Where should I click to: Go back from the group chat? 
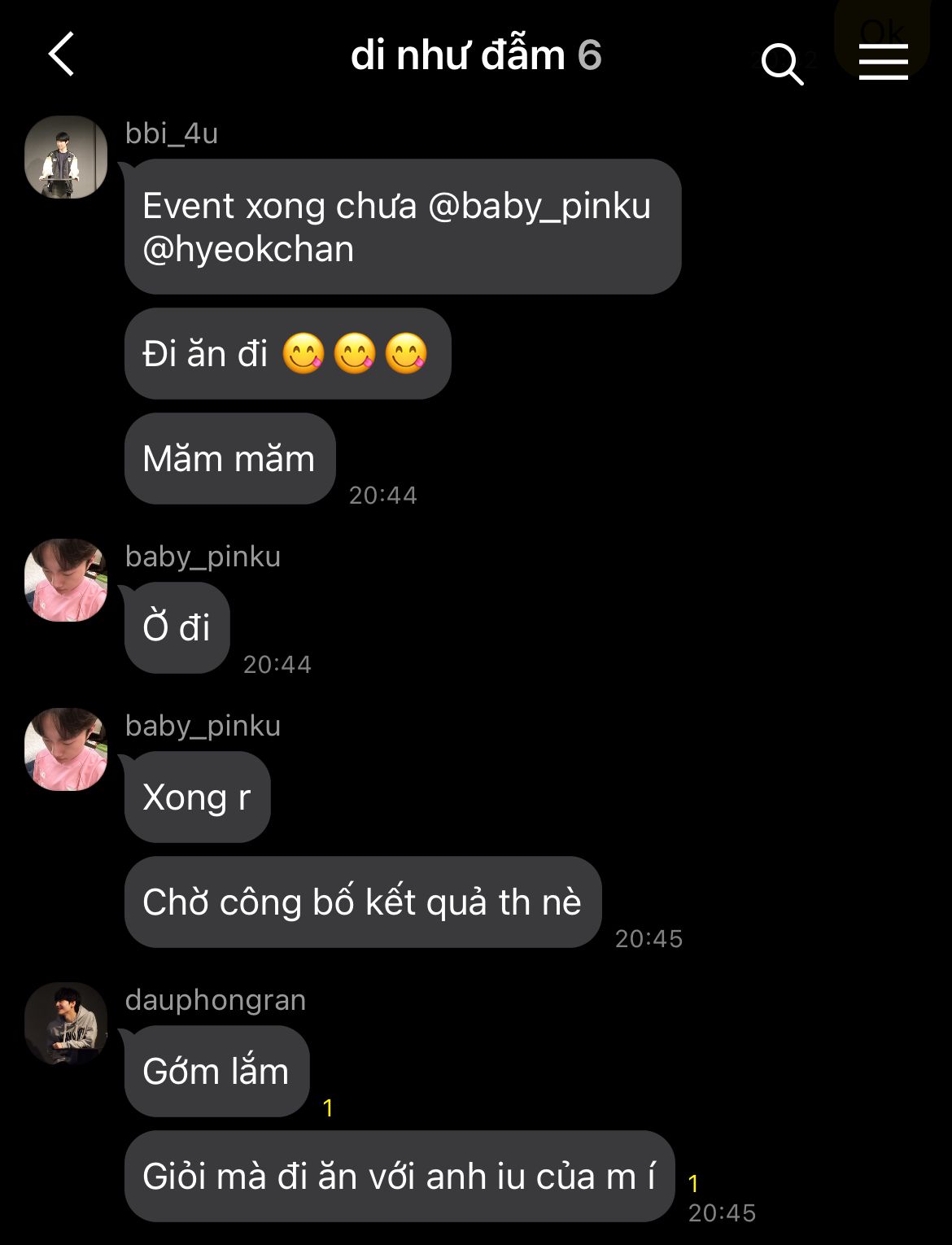(62, 55)
